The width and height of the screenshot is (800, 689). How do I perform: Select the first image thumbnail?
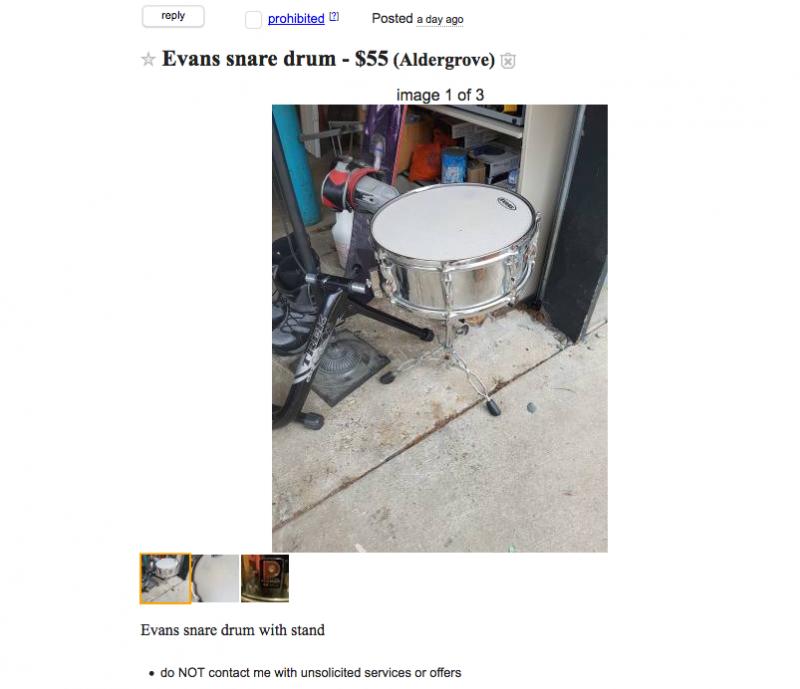tap(165, 578)
